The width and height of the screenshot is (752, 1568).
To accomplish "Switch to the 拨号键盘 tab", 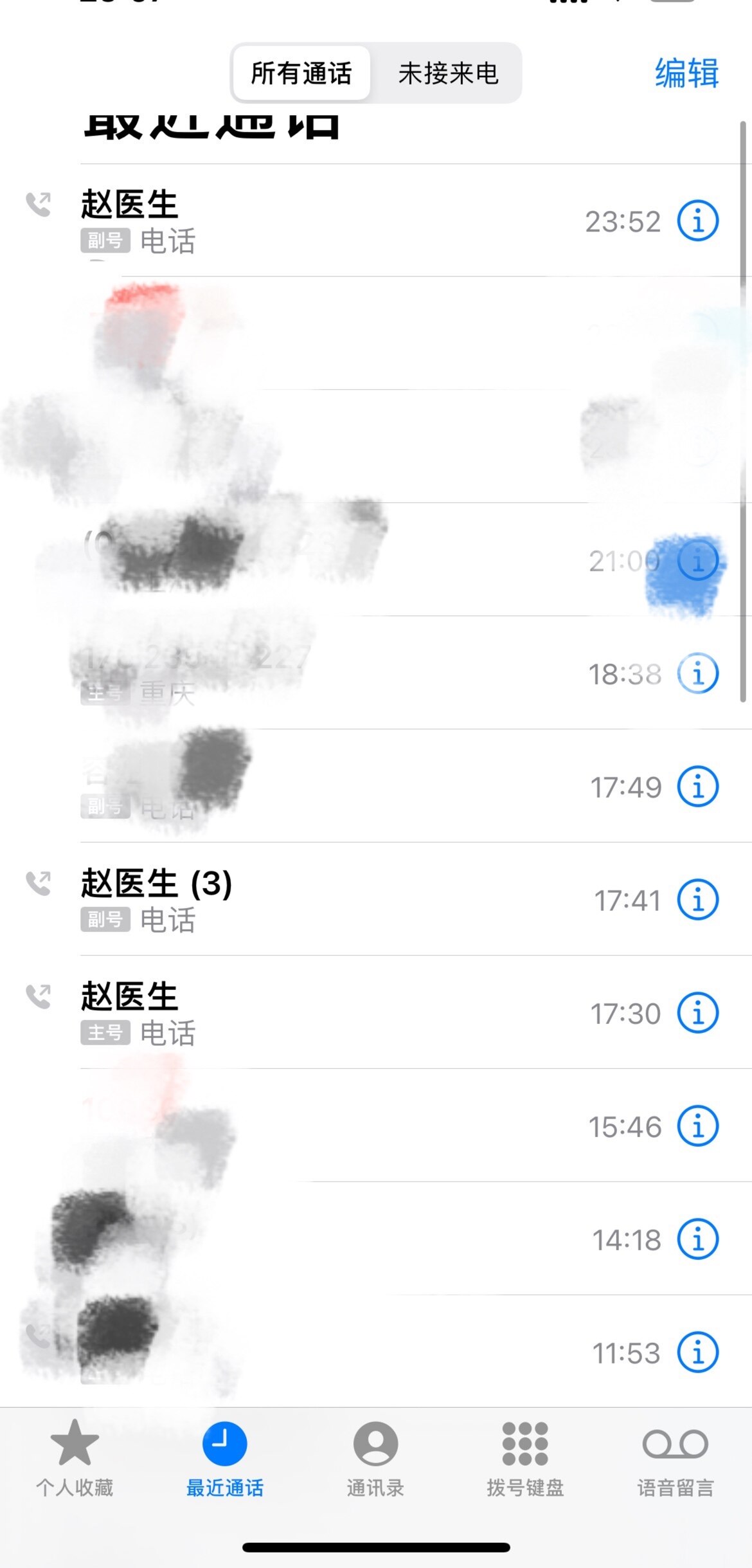I will tap(525, 1458).
